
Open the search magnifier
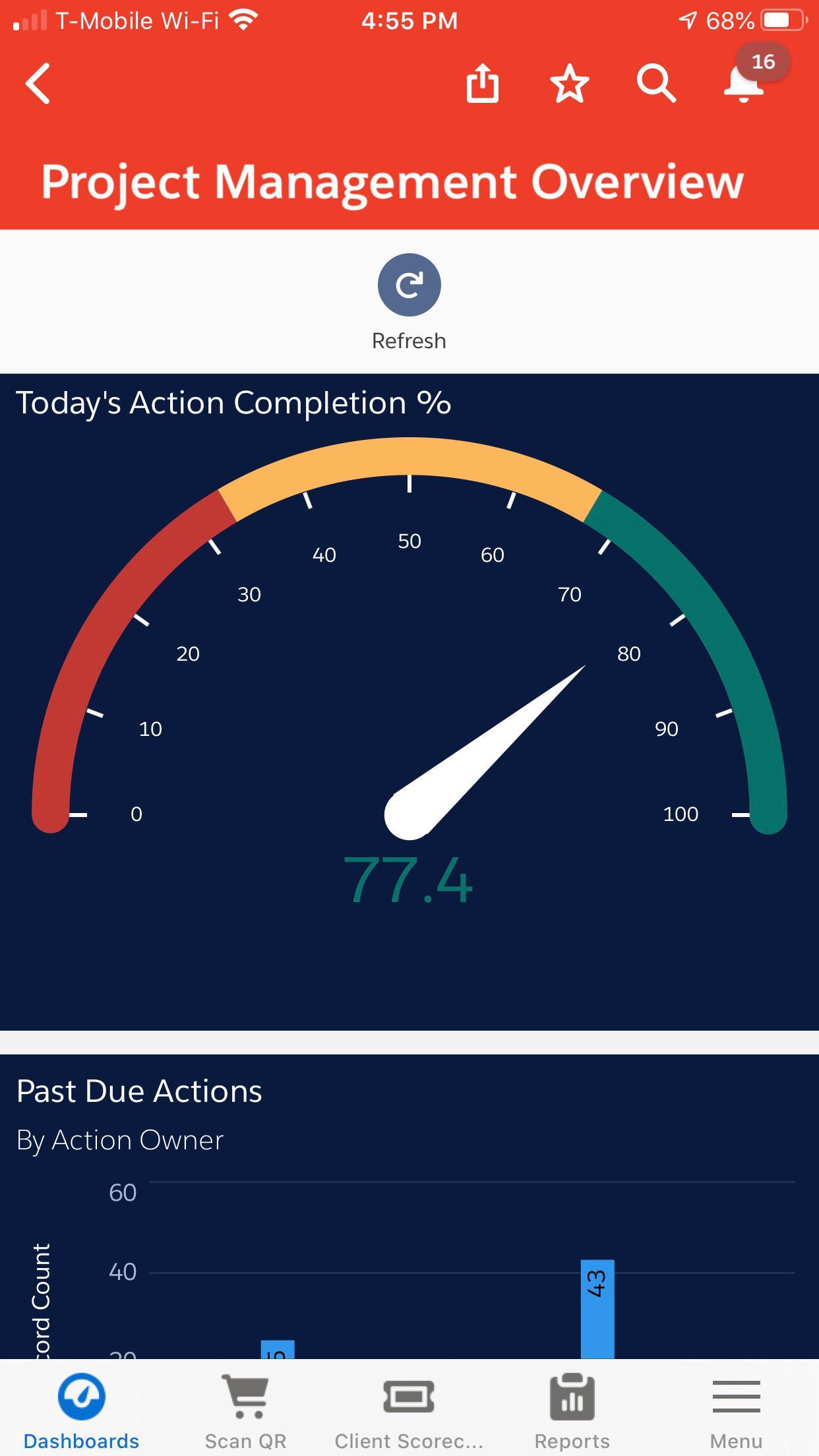pos(656,84)
